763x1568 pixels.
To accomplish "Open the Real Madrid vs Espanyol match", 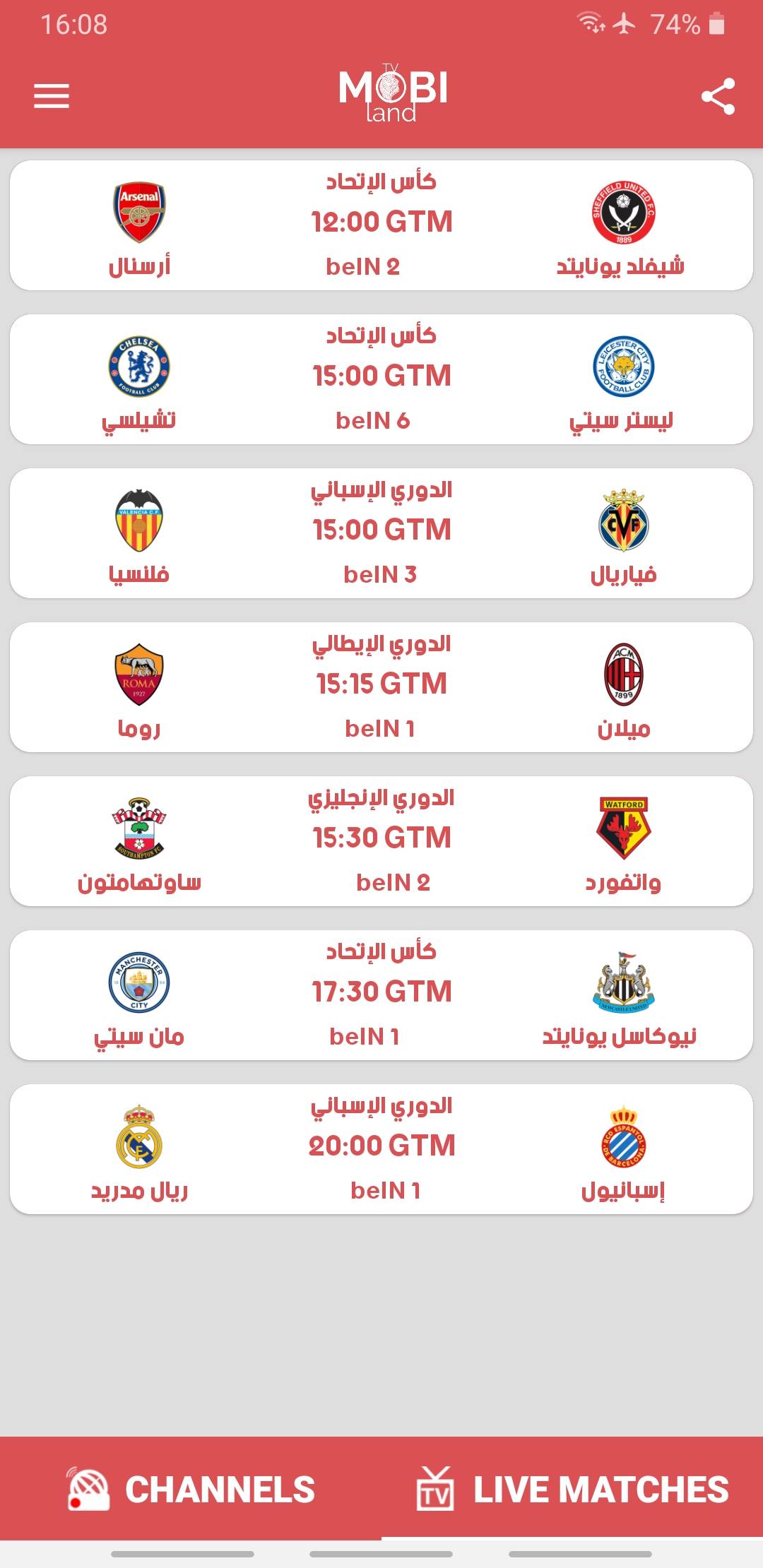I will pyautogui.click(x=381, y=1149).
